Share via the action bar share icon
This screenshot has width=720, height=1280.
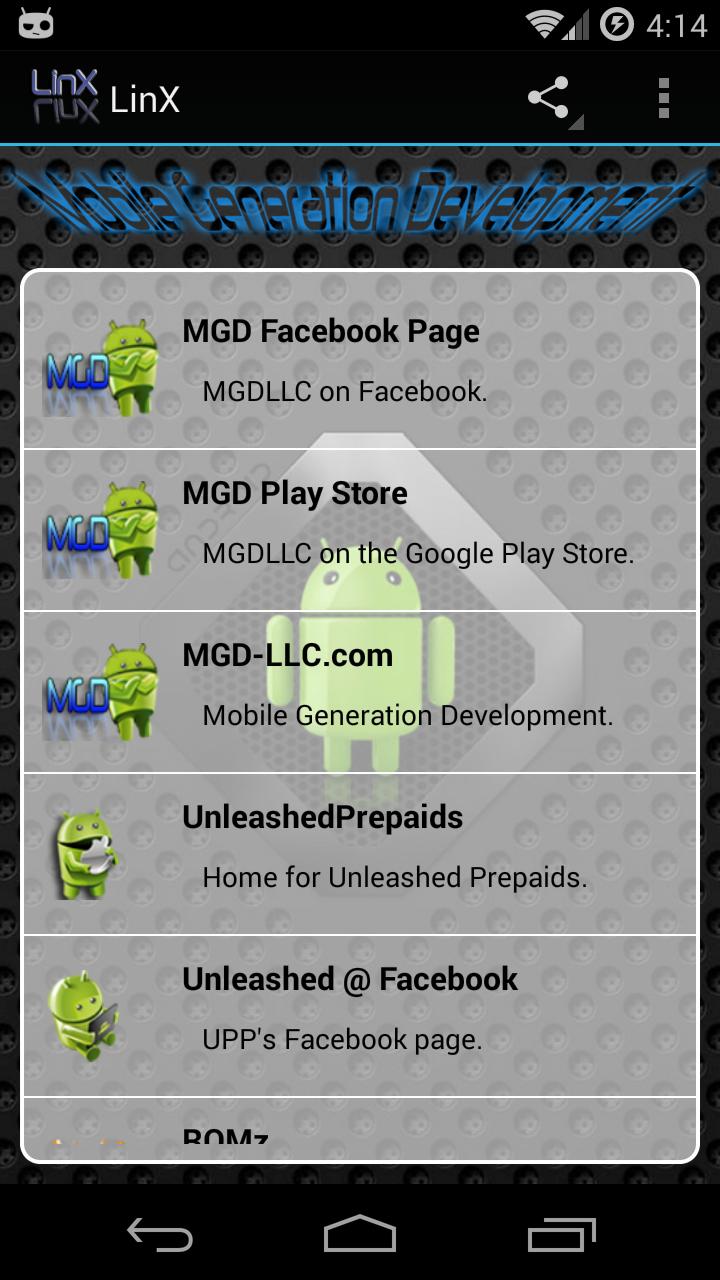click(x=549, y=99)
